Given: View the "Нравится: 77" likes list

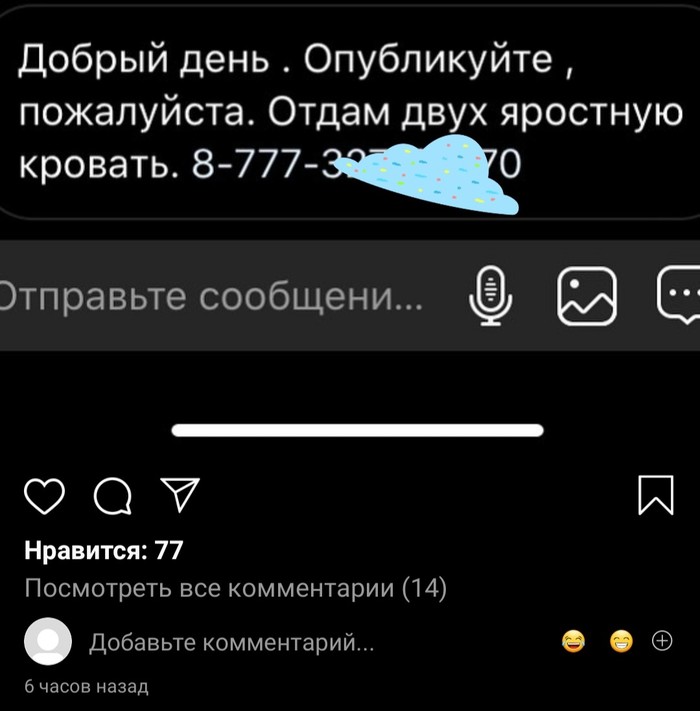Looking at the screenshot, I should [x=103, y=550].
